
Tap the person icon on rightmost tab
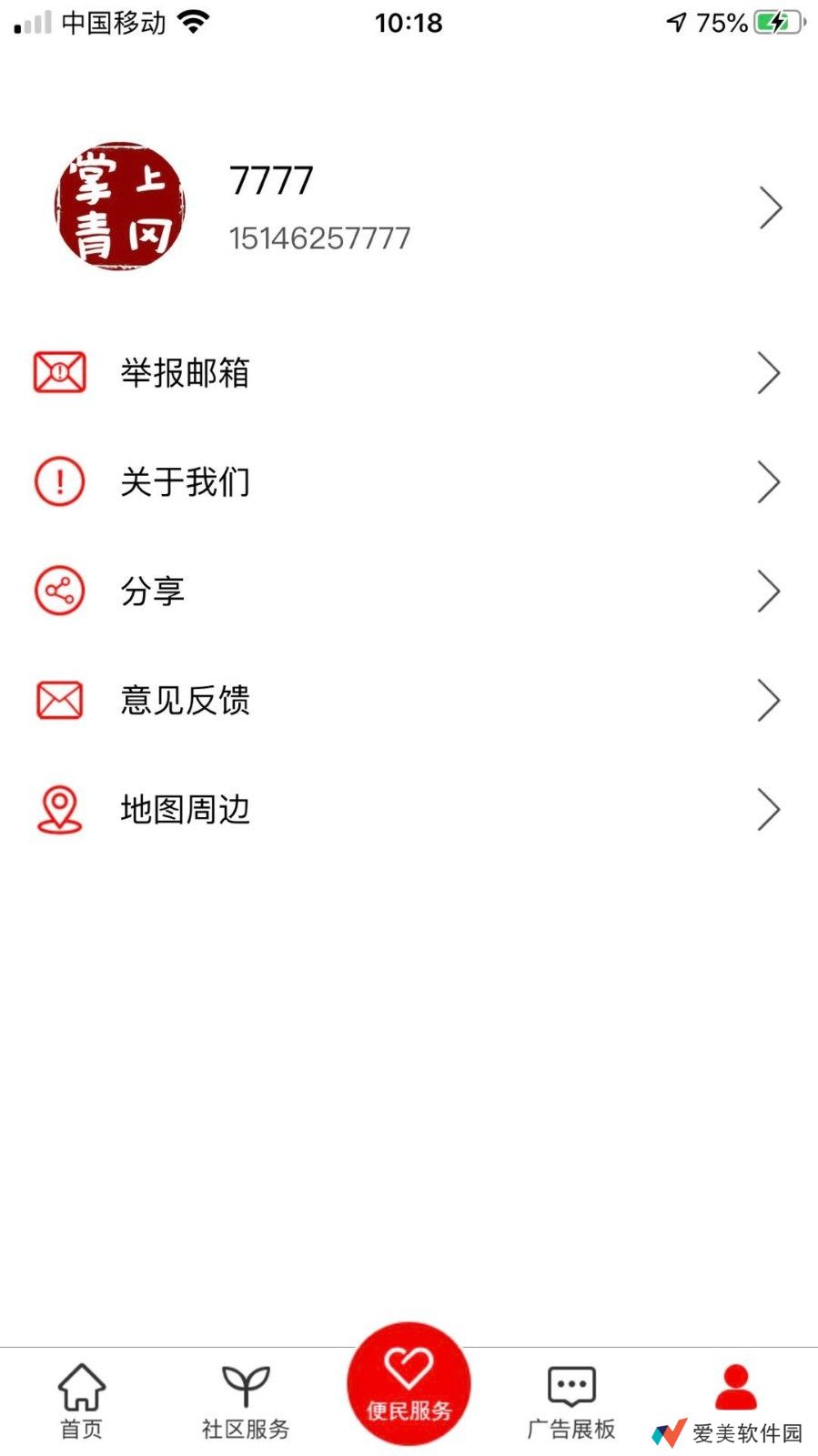(733, 1383)
